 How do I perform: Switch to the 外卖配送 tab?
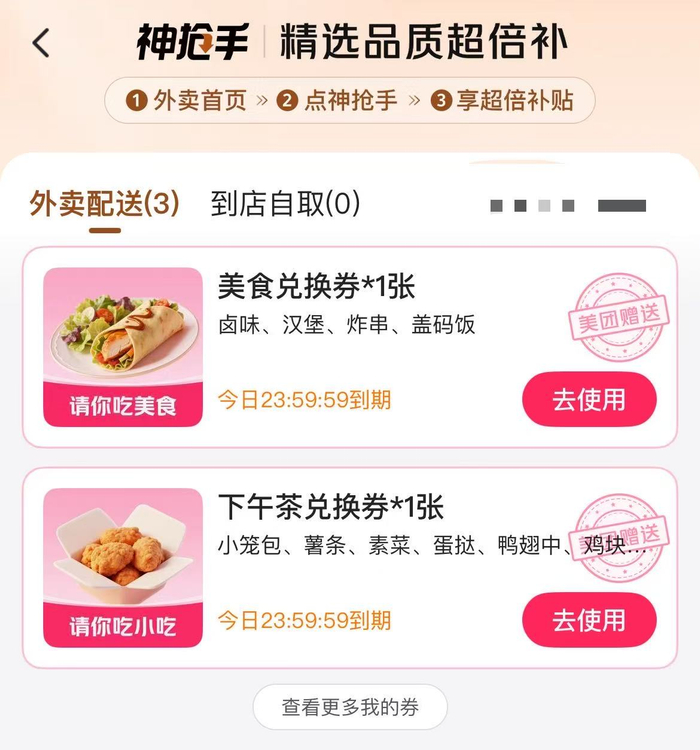[104, 204]
